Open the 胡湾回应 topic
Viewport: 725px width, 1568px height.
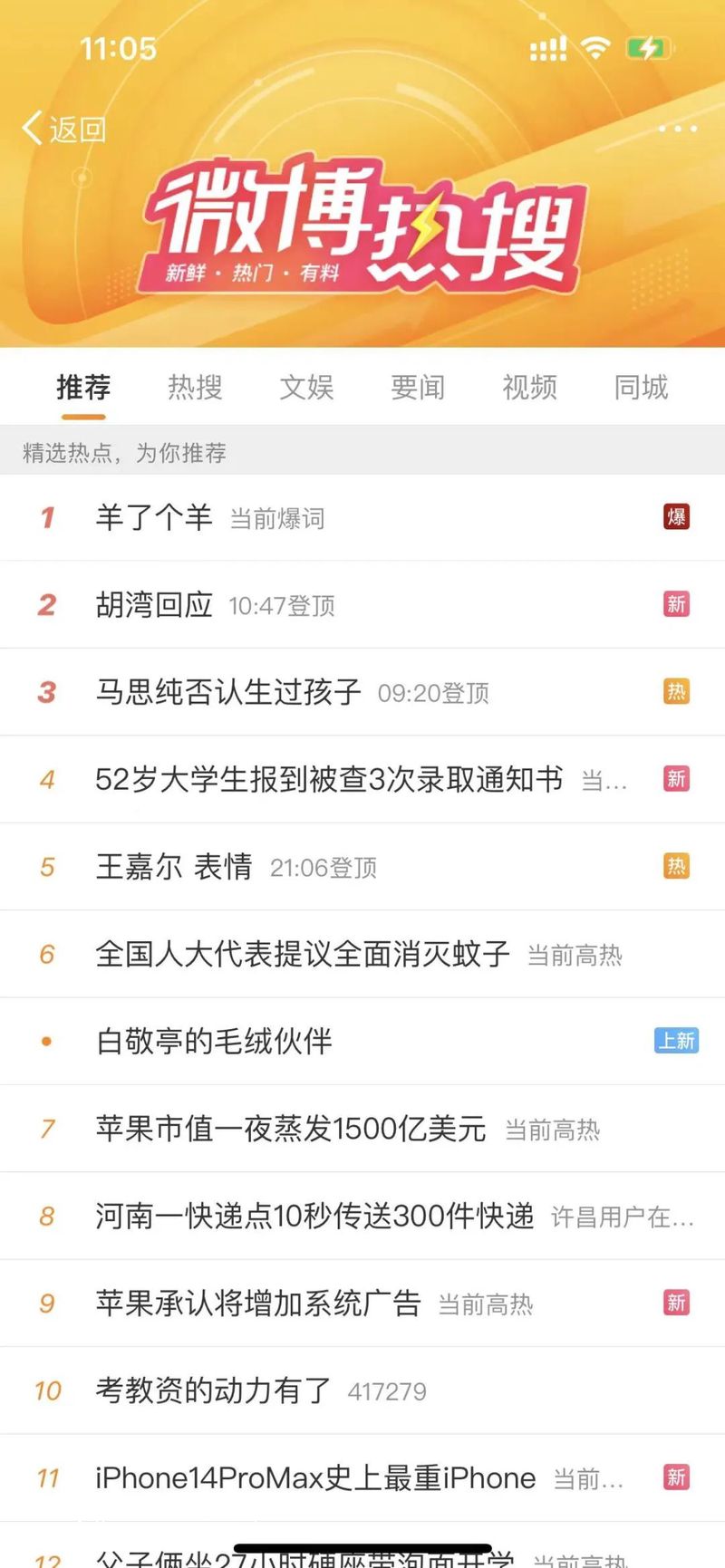tap(154, 605)
